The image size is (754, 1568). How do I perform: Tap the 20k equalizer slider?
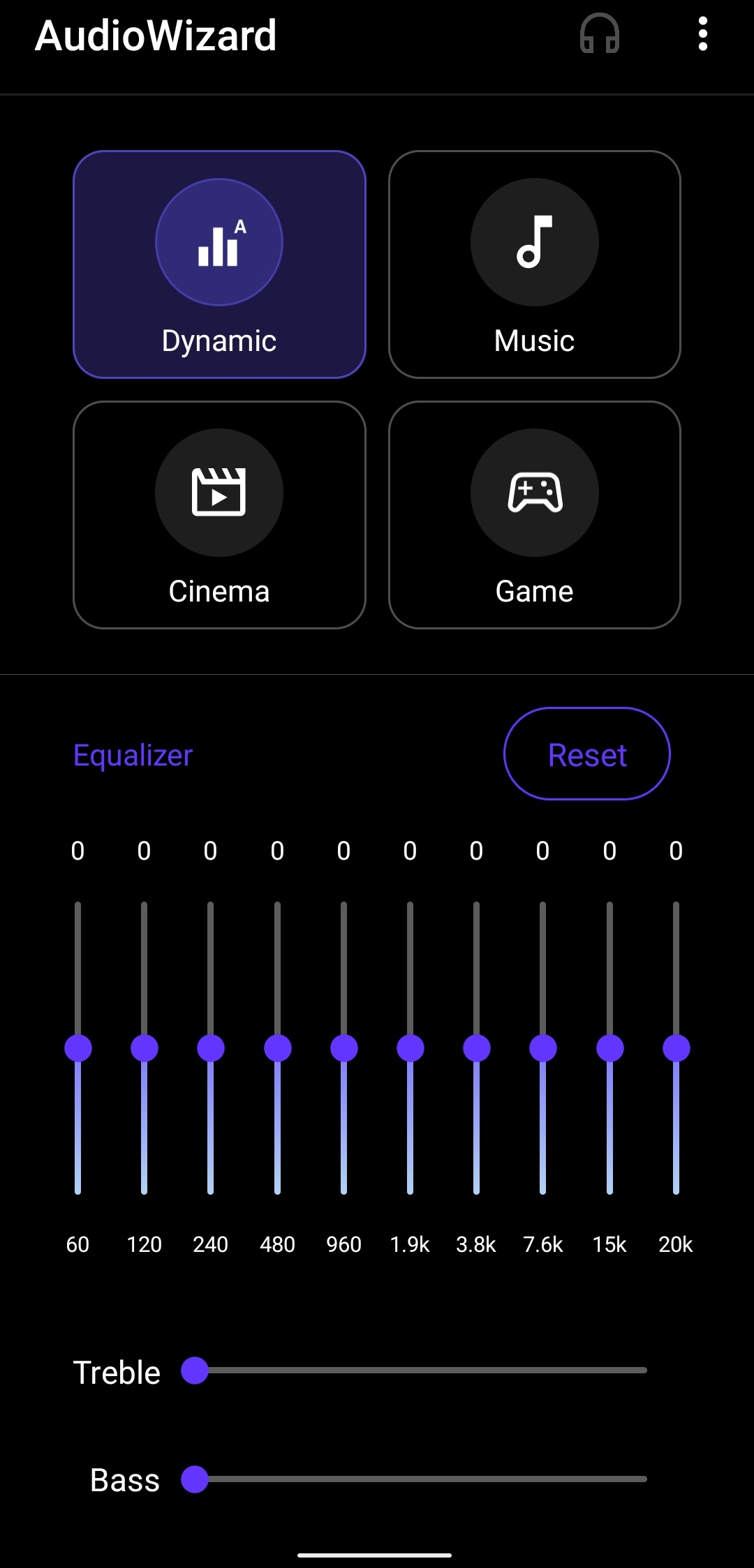pyautogui.click(x=677, y=1047)
